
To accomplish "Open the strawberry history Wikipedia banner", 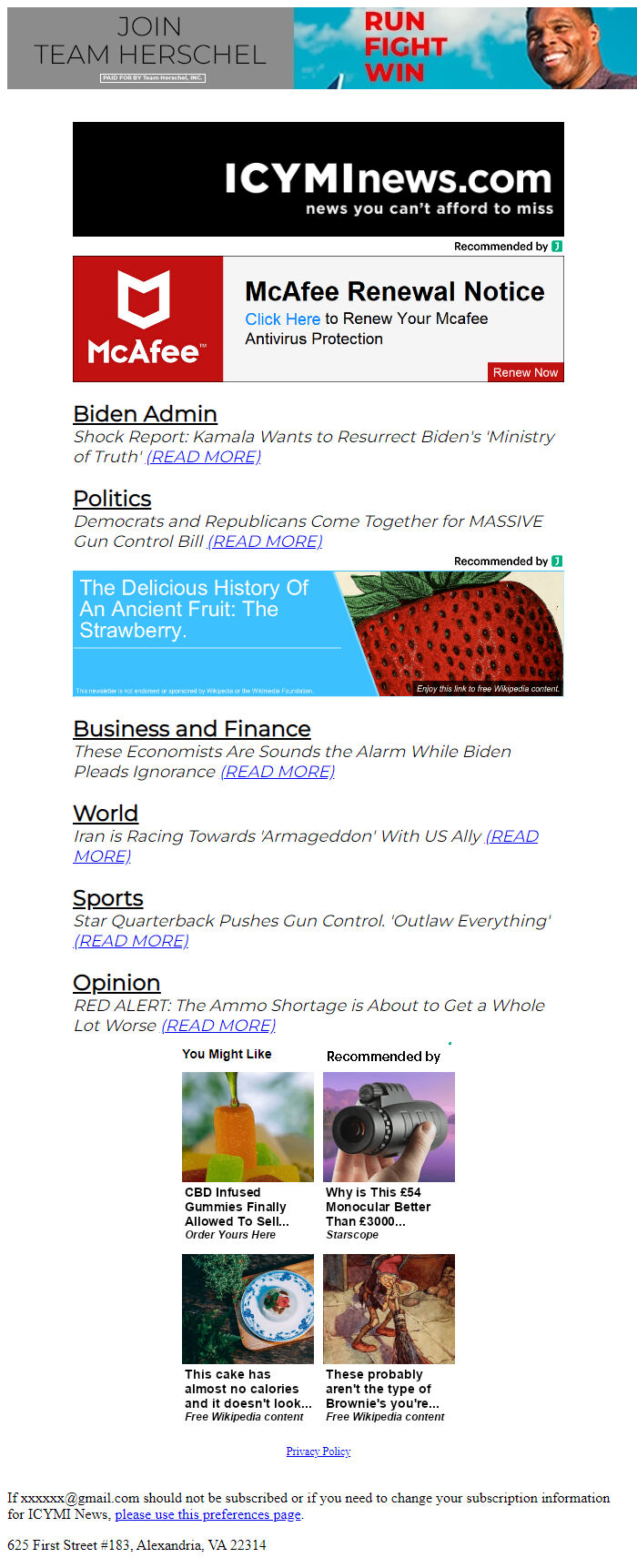I will click(x=318, y=633).
